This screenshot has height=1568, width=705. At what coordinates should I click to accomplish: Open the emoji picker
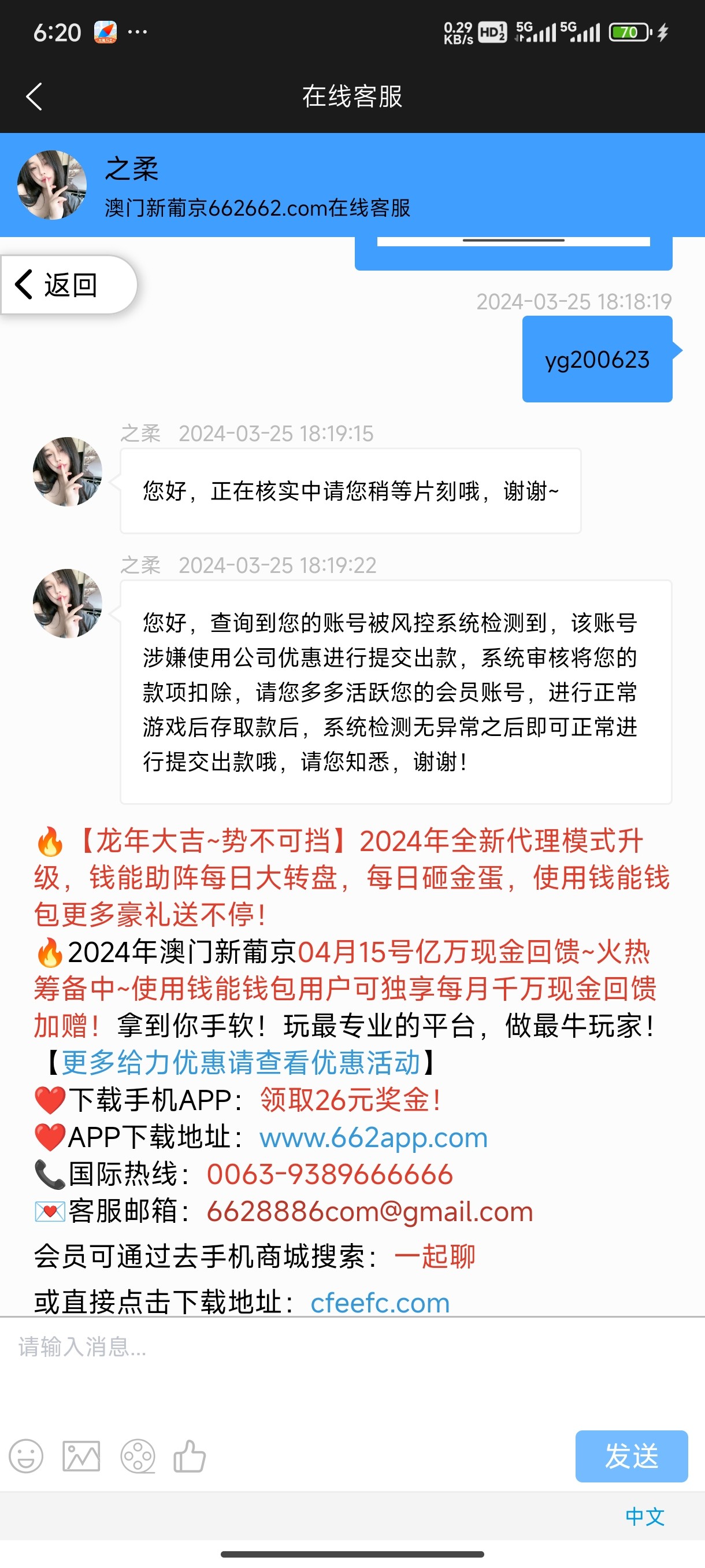point(26,1456)
